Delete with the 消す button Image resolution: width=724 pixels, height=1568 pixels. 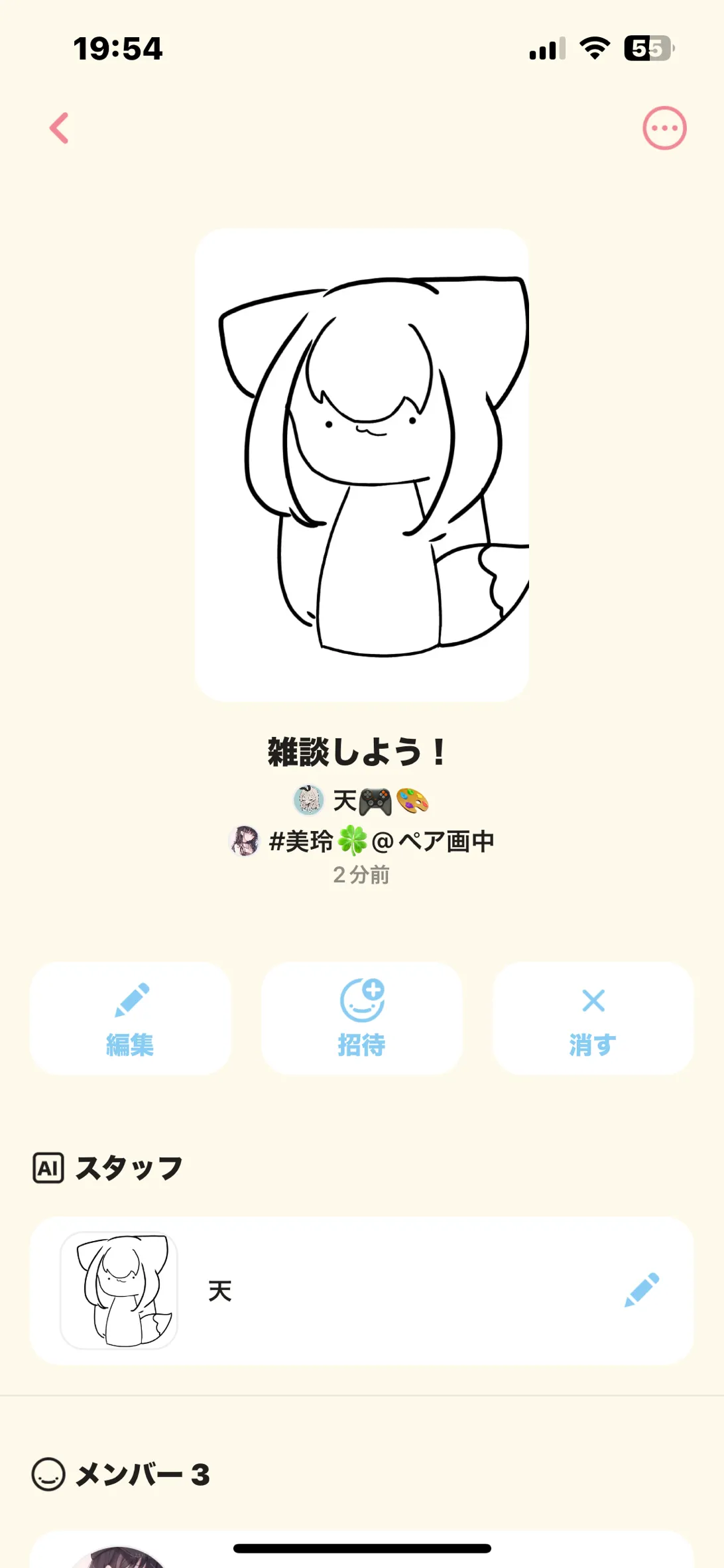click(x=593, y=1018)
